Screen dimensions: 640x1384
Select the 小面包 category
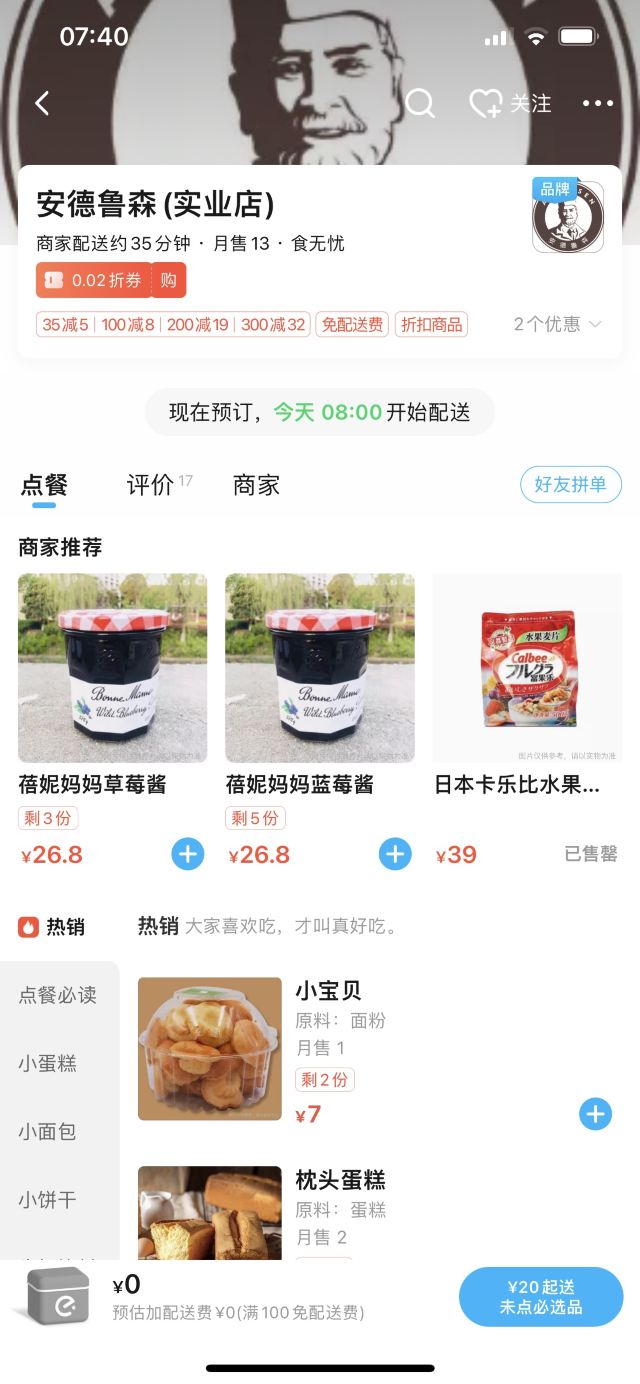tap(47, 1131)
